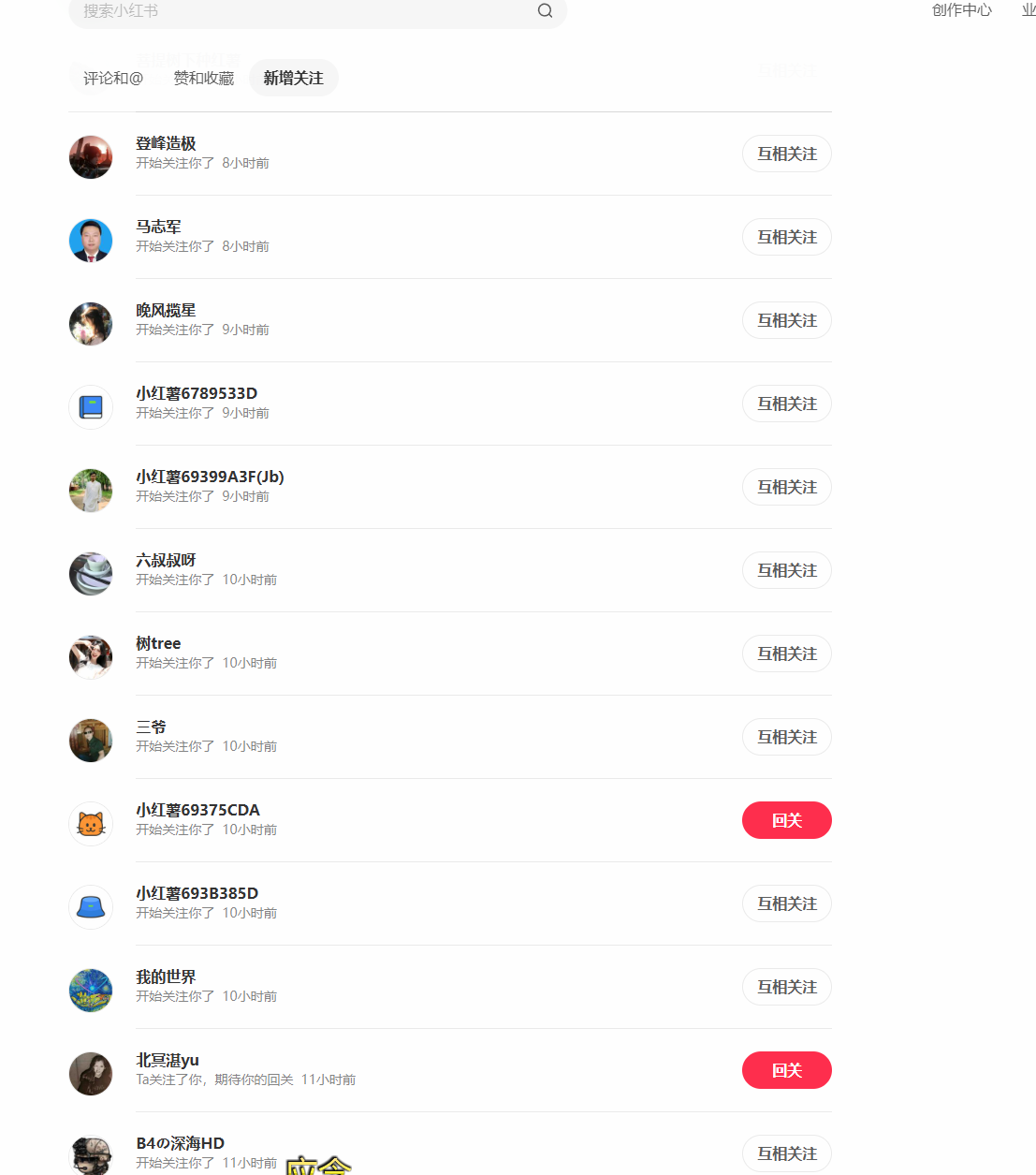Switch to the 赞和收藏 tab

click(203, 78)
